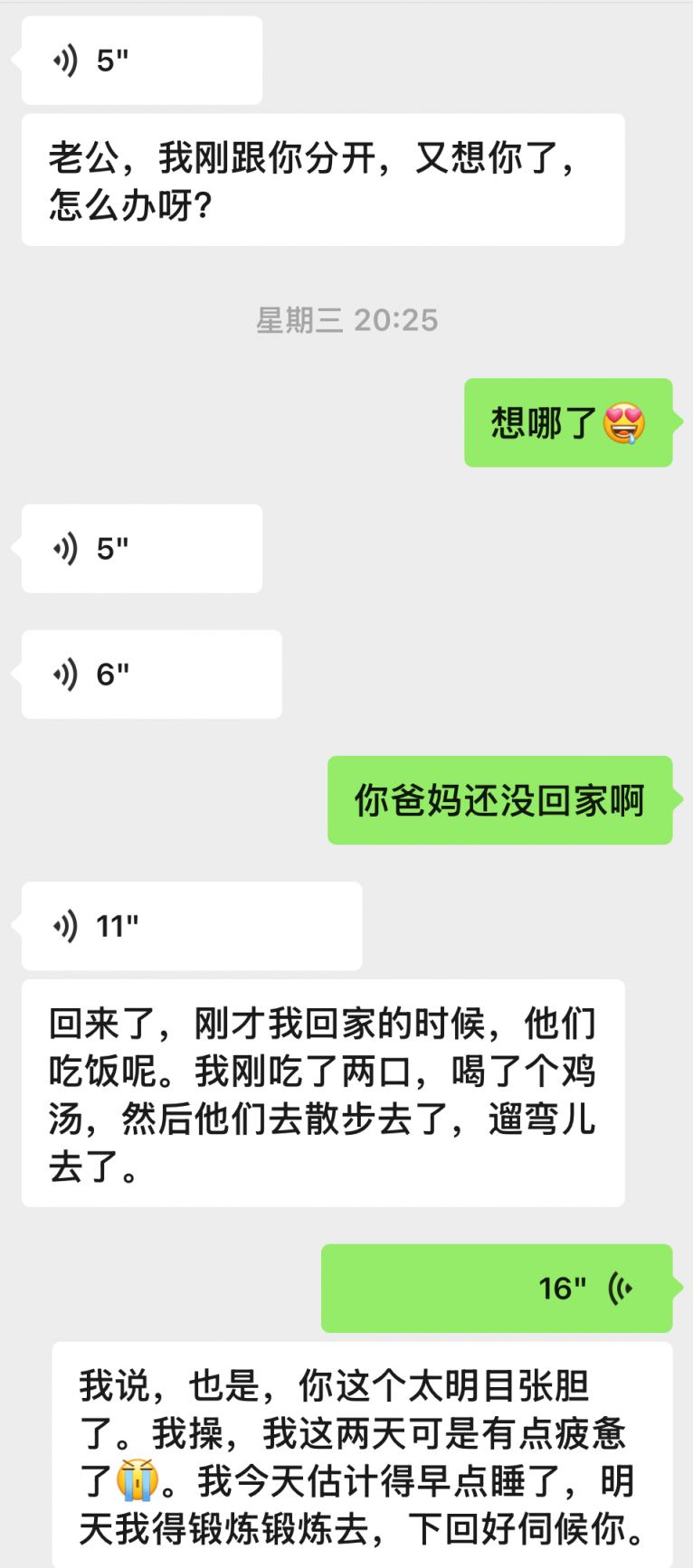Play the 5" voice message right after 想哪了
The height and width of the screenshot is (1568, 693).
pos(141,549)
